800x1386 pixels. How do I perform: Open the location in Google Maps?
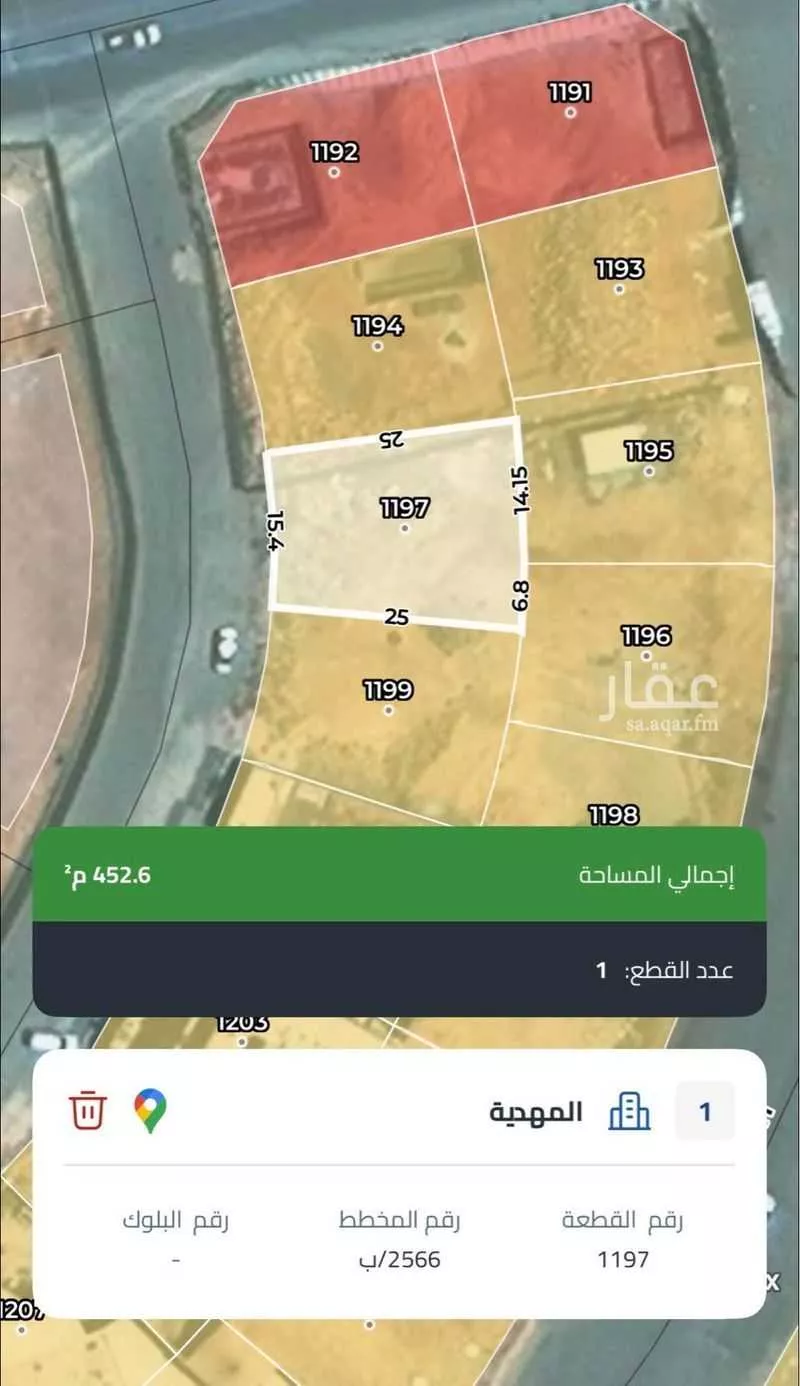click(146, 1110)
